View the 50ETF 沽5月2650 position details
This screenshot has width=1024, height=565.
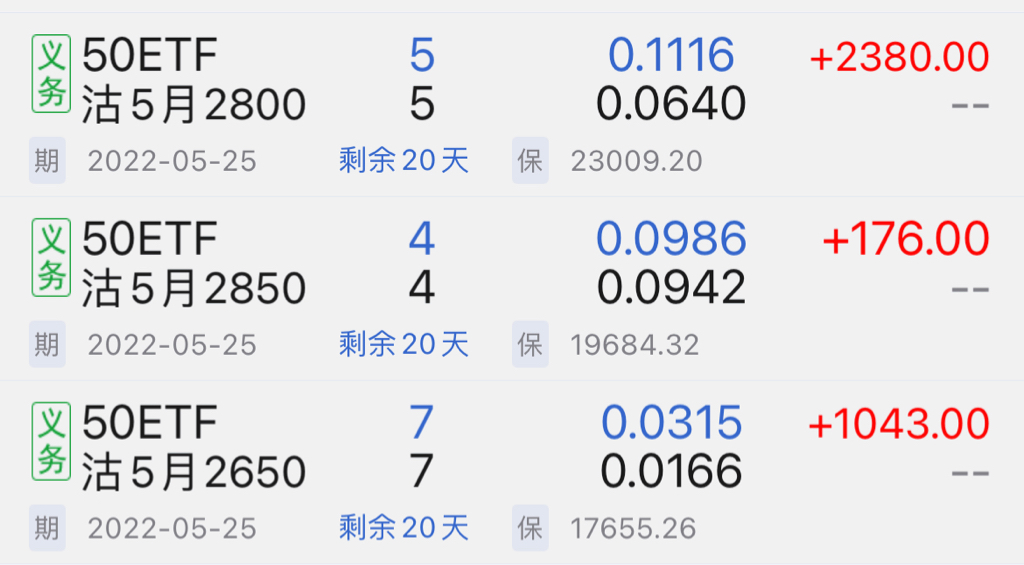(195, 448)
